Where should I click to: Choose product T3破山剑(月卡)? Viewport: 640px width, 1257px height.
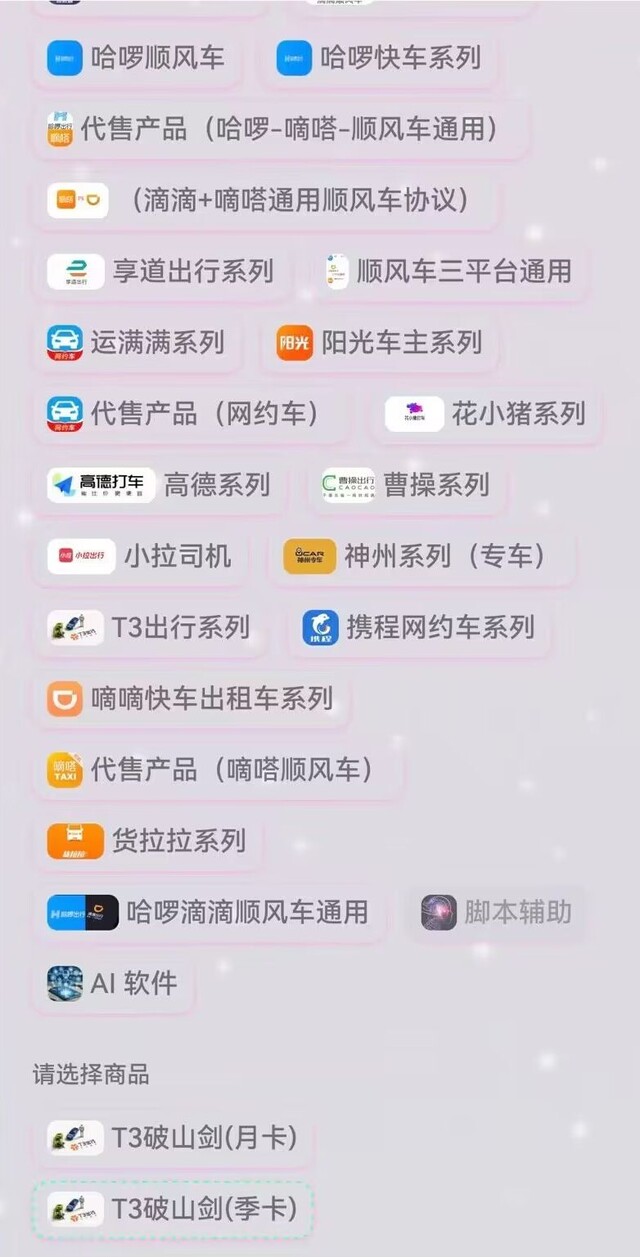tap(172, 1138)
